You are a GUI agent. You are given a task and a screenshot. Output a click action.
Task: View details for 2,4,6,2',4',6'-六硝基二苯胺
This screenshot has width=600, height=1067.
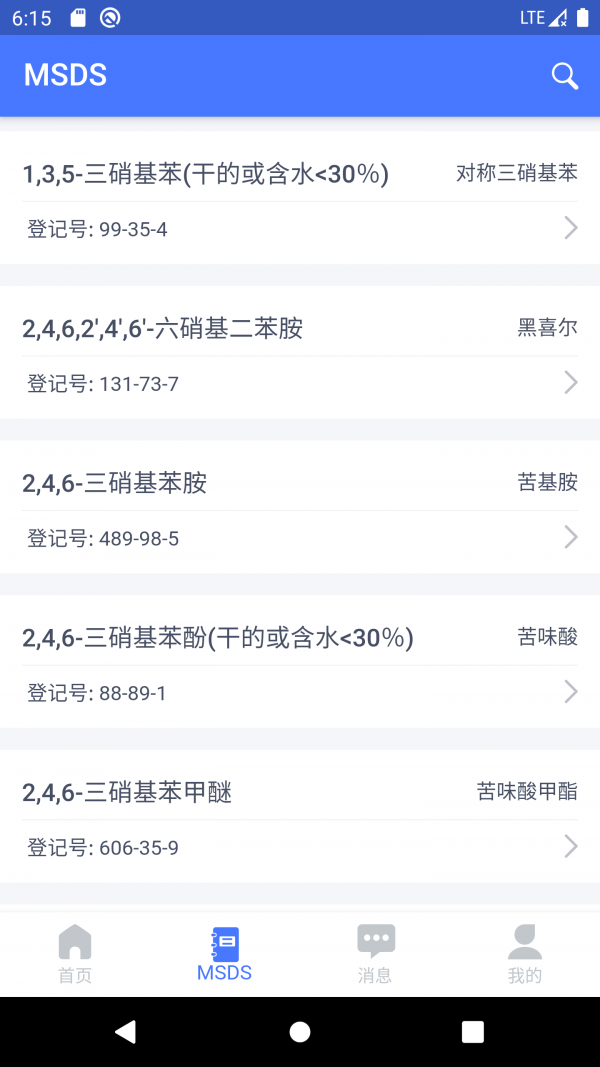coord(300,352)
